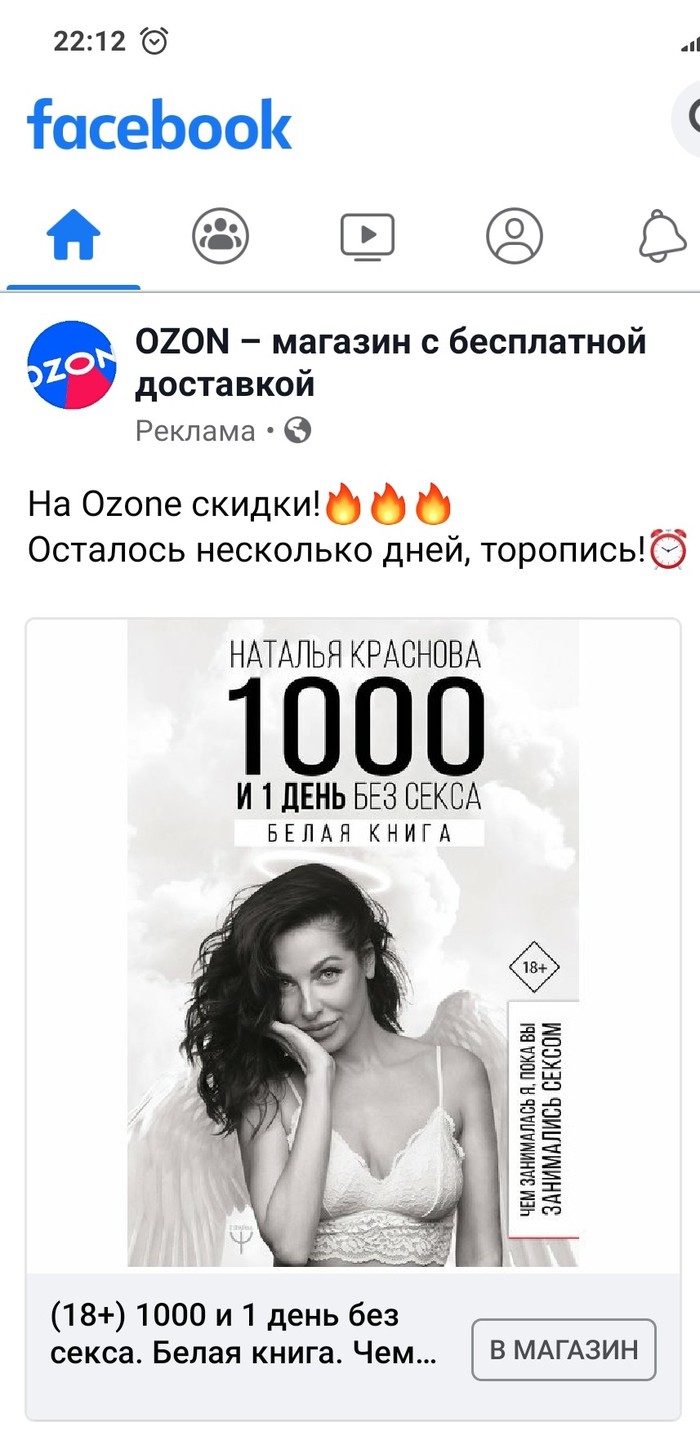Viewport: 700px width, 1440px height.
Task: Open the notifications bell tab
Action: point(662,237)
